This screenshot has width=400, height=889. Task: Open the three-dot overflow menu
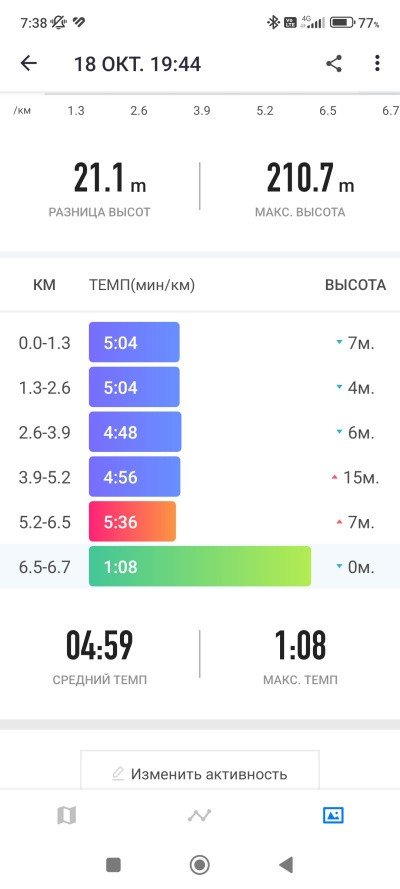[377, 64]
